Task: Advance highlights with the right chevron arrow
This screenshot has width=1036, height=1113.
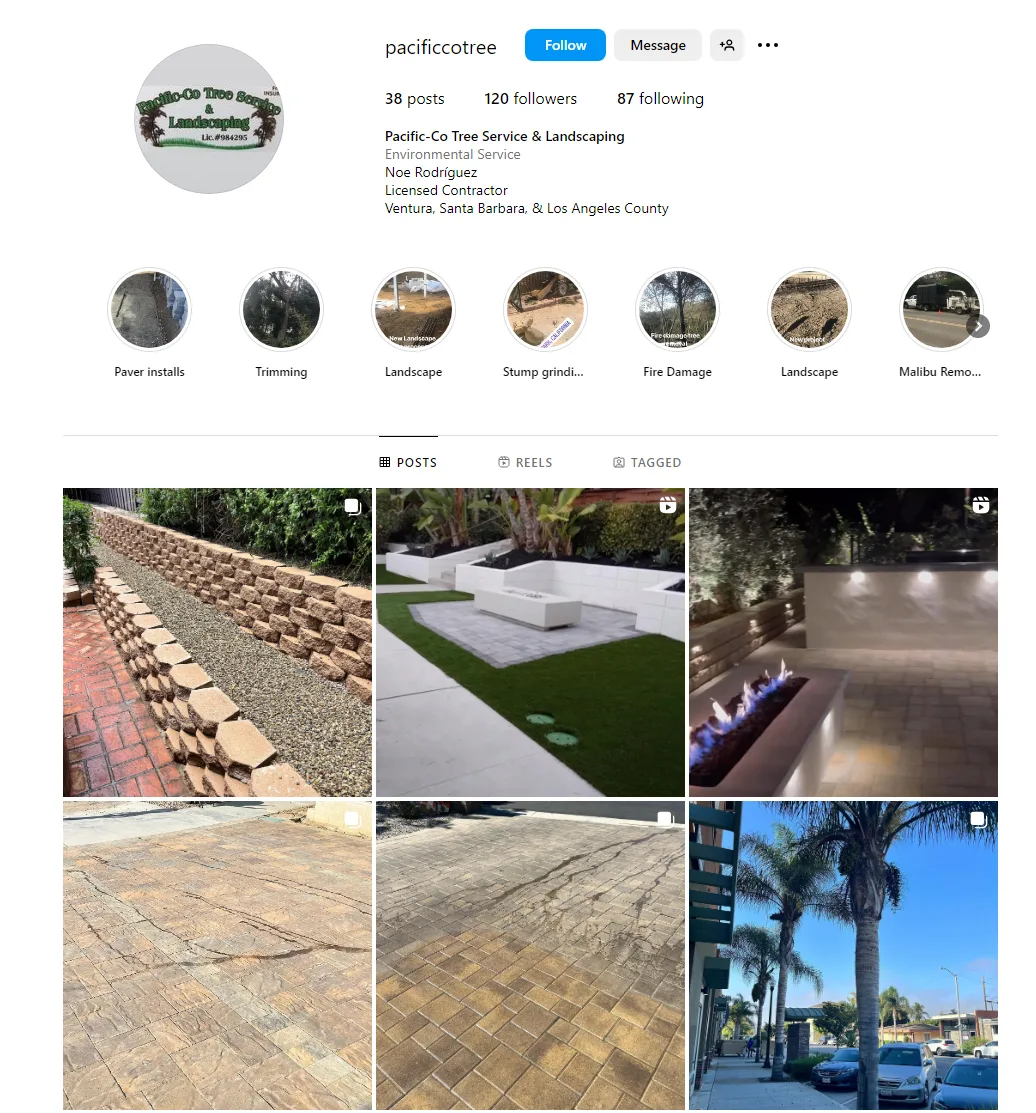Action: tap(978, 326)
